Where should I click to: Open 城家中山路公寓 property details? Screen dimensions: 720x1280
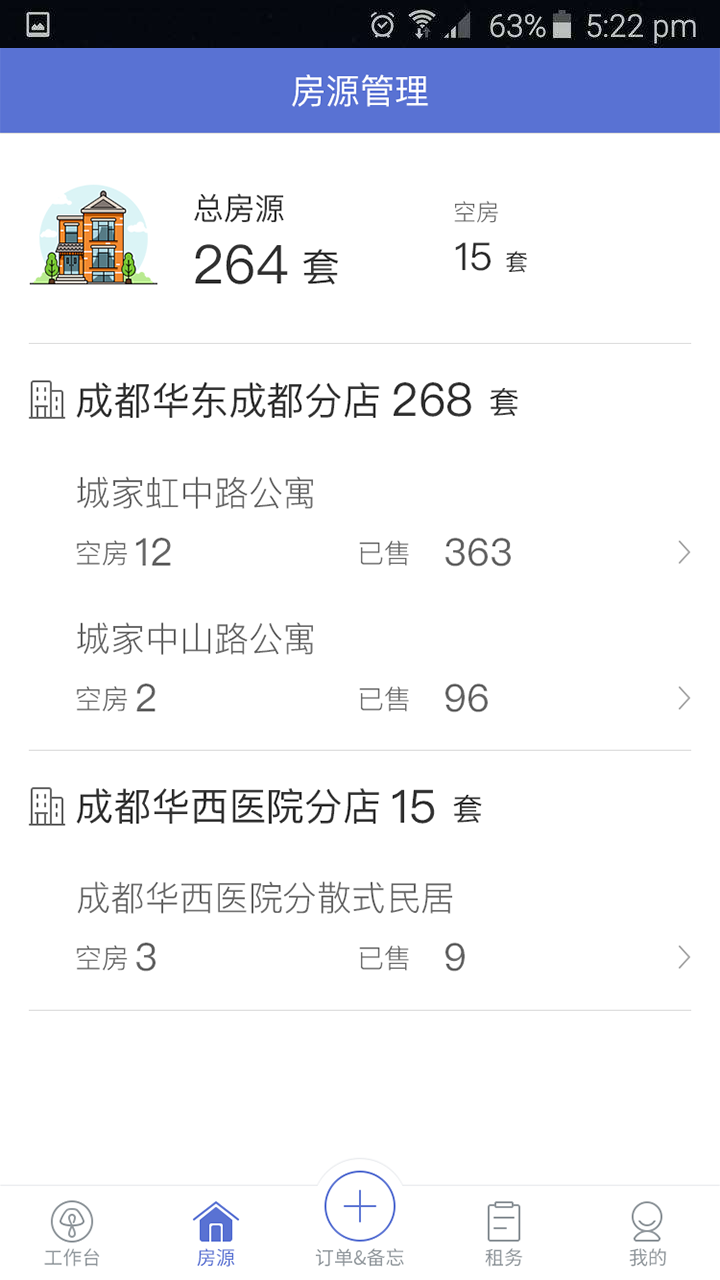360,670
